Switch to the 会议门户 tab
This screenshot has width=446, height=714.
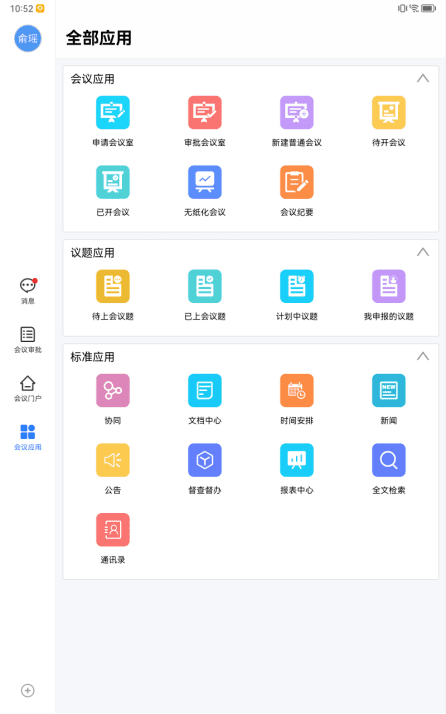28,388
